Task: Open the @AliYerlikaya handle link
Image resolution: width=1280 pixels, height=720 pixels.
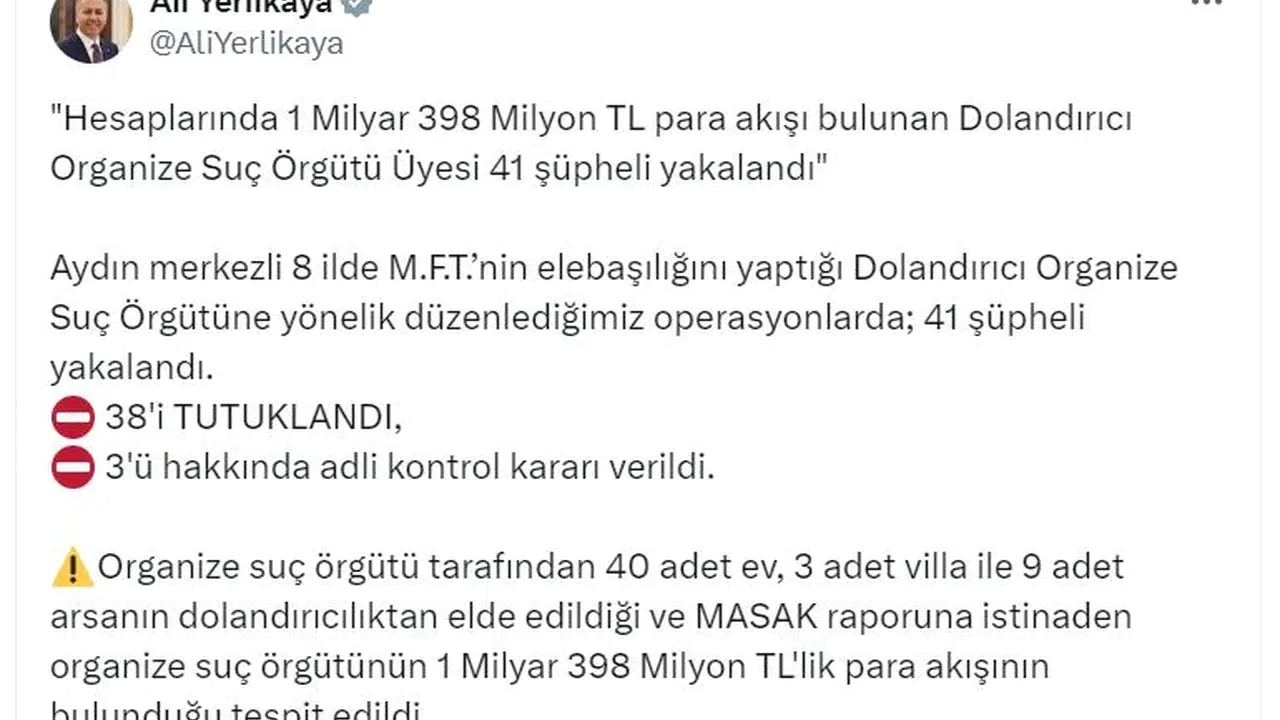Action: point(246,44)
